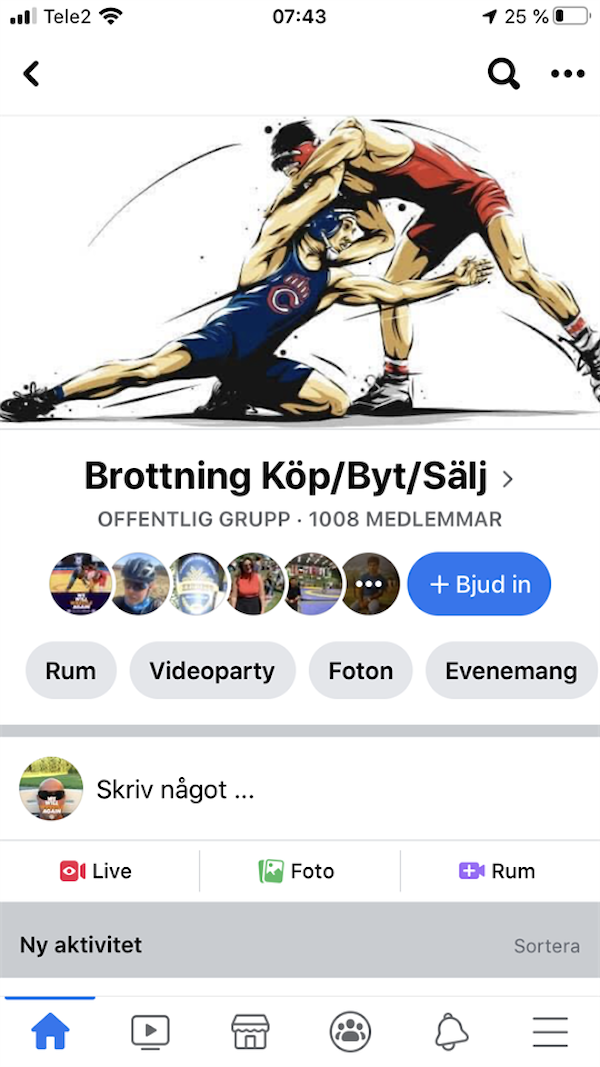Open Brottning Köp/Byt/Sälj group details
Image resolution: width=600 pixels, height=1067 pixels.
[x=298, y=477]
